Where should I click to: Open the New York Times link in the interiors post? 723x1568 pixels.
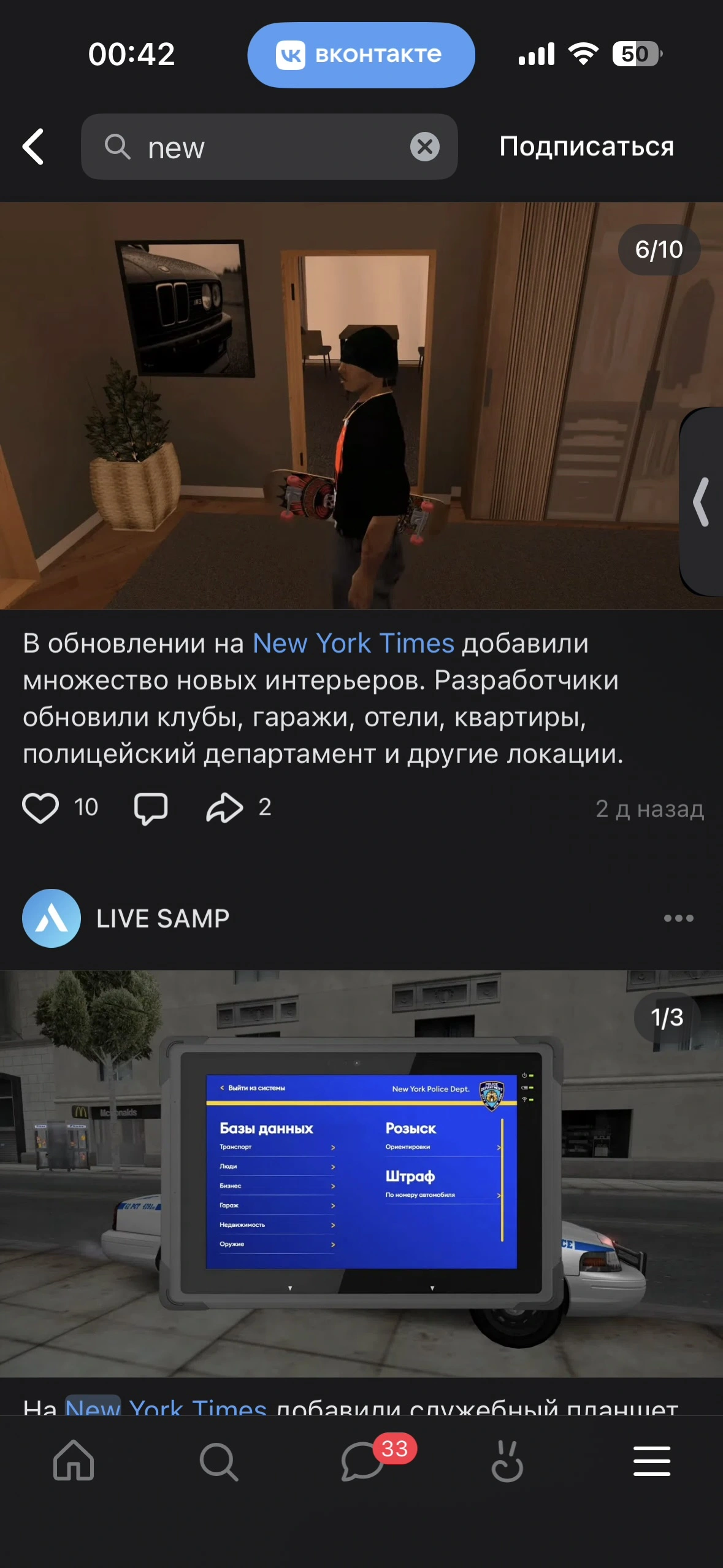(353, 644)
